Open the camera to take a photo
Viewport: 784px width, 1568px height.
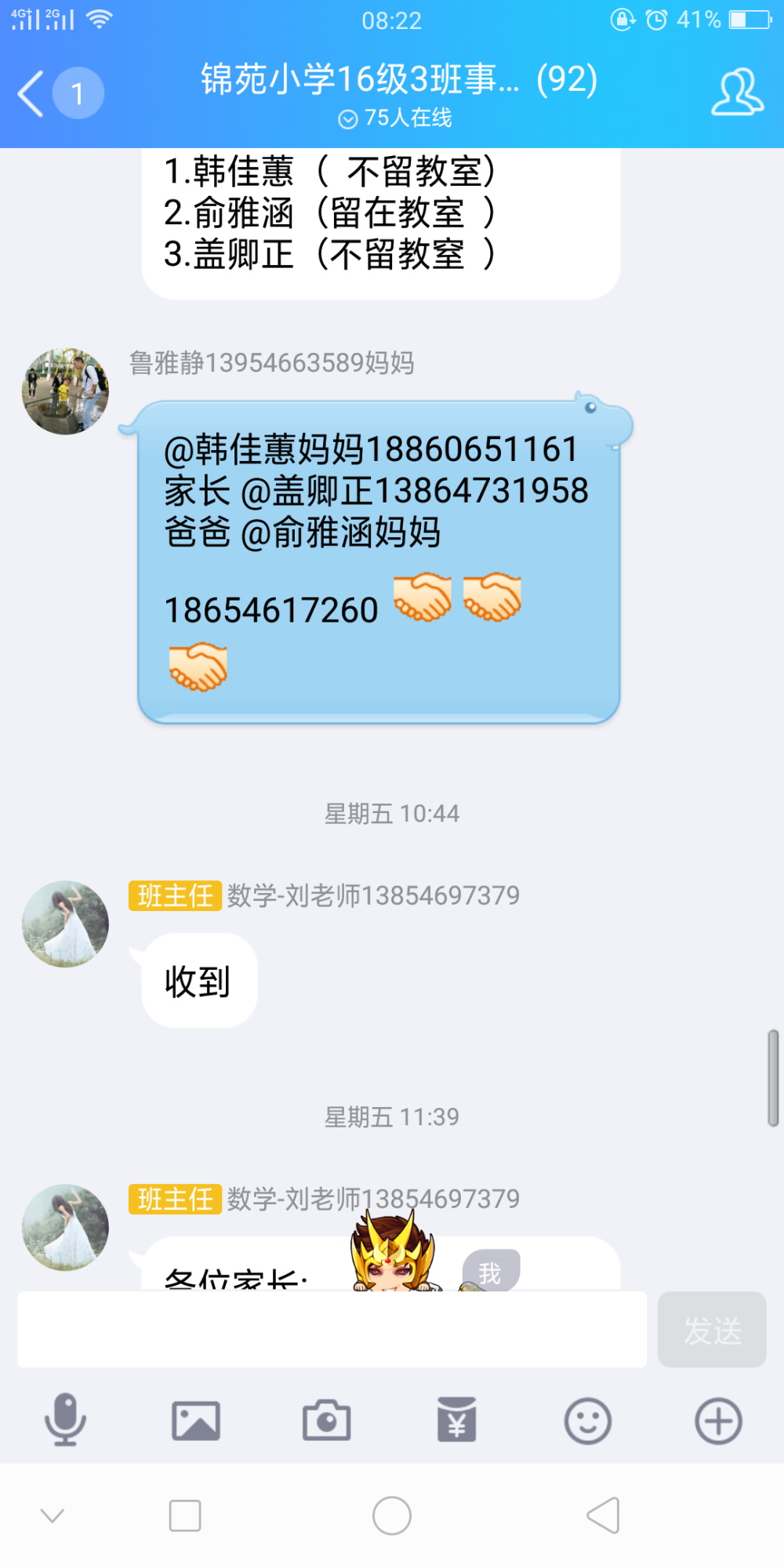pos(327,1421)
